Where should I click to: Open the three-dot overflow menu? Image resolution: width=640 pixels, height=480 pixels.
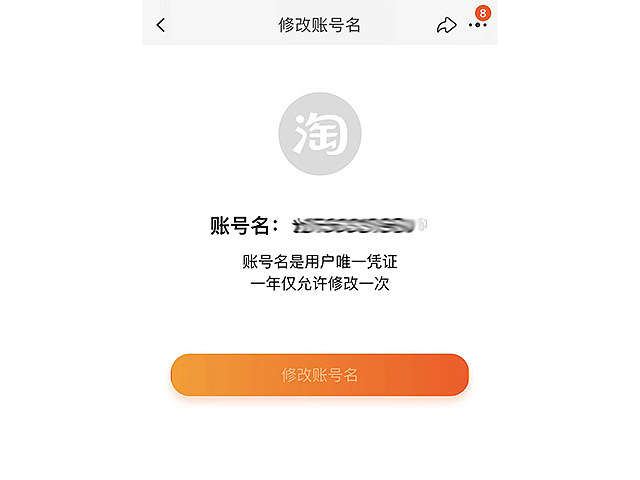478,26
